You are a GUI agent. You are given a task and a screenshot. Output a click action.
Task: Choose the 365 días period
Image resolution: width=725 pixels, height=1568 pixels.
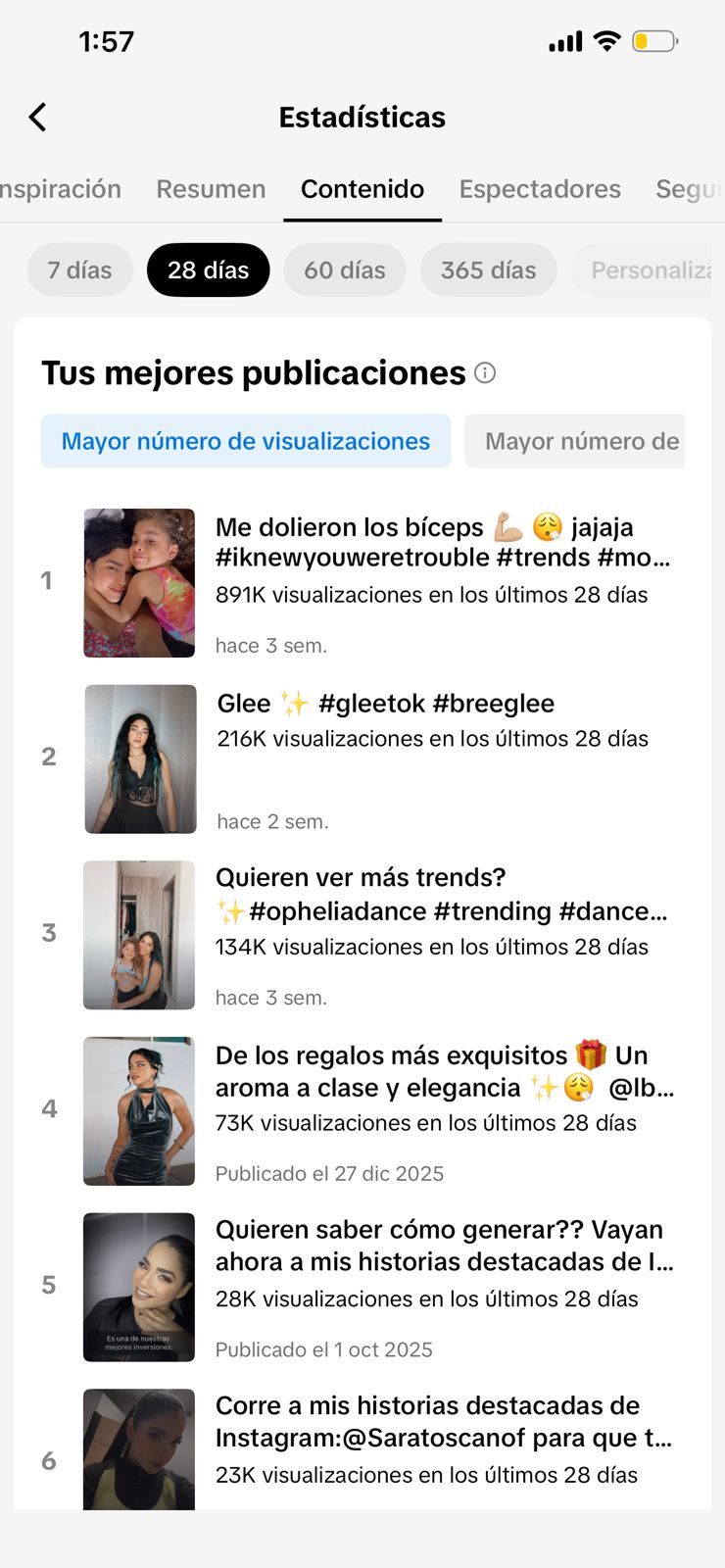coord(488,269)
